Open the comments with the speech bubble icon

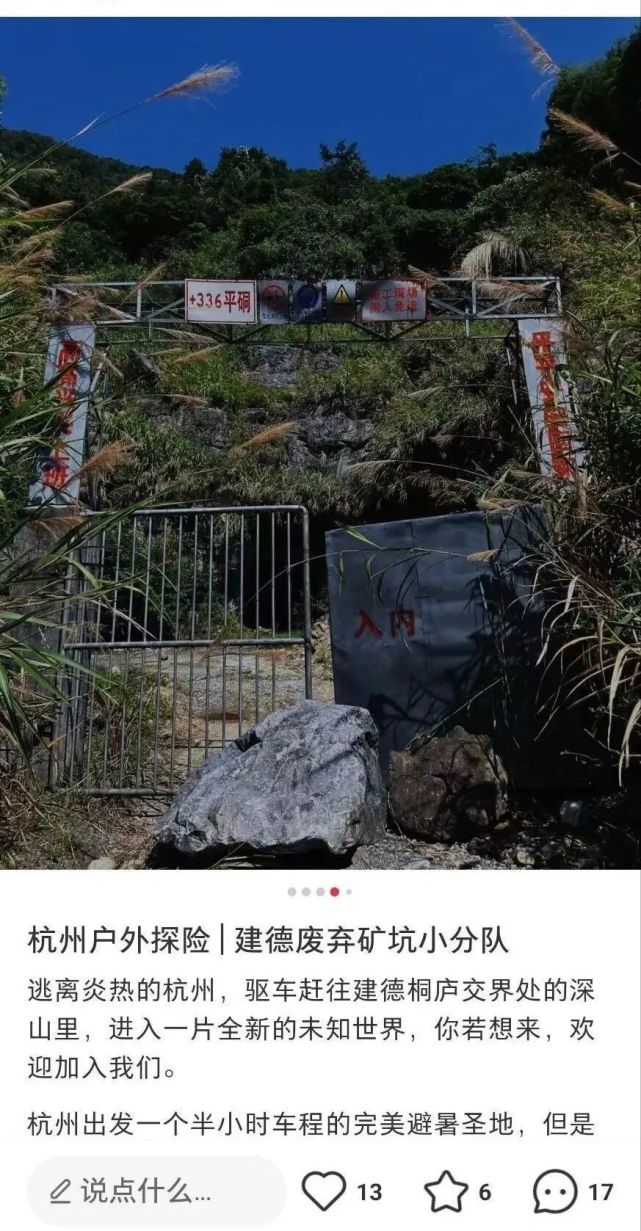coord(555,1191)
